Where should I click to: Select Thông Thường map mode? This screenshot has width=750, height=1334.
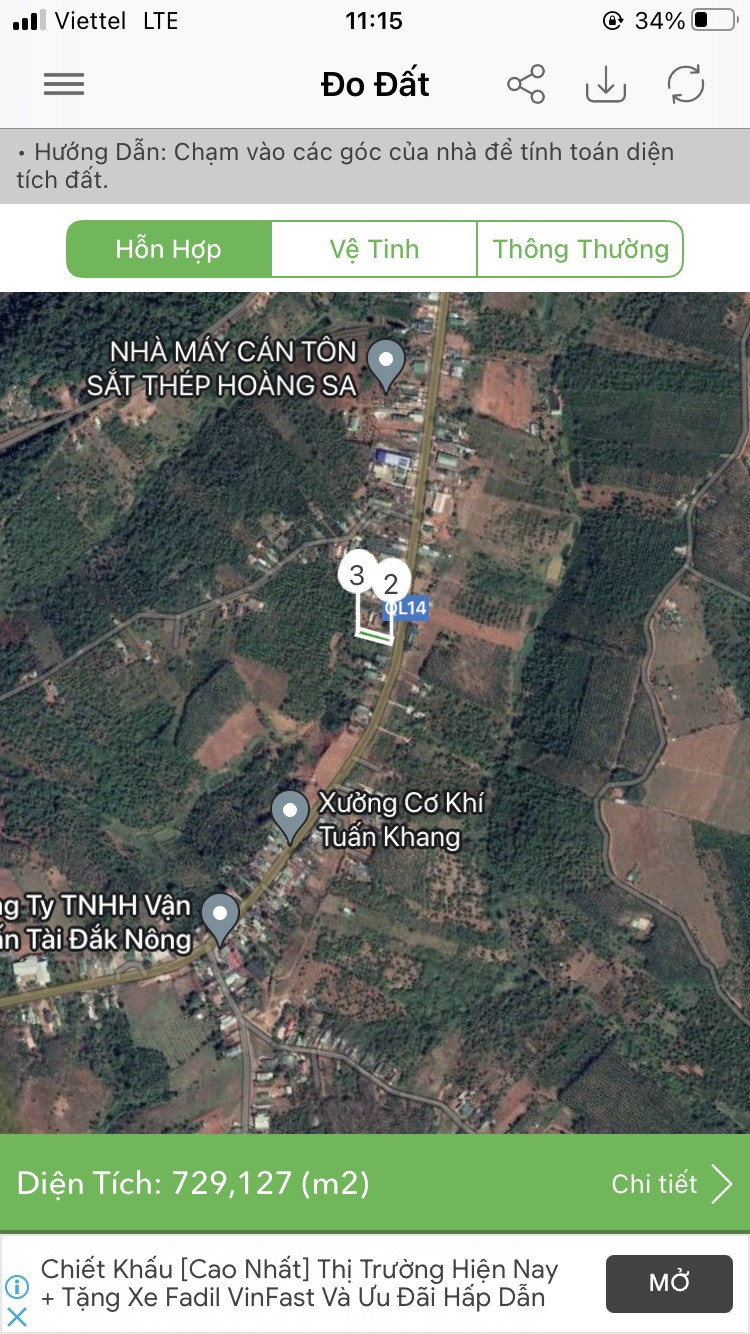coord(580,249)
